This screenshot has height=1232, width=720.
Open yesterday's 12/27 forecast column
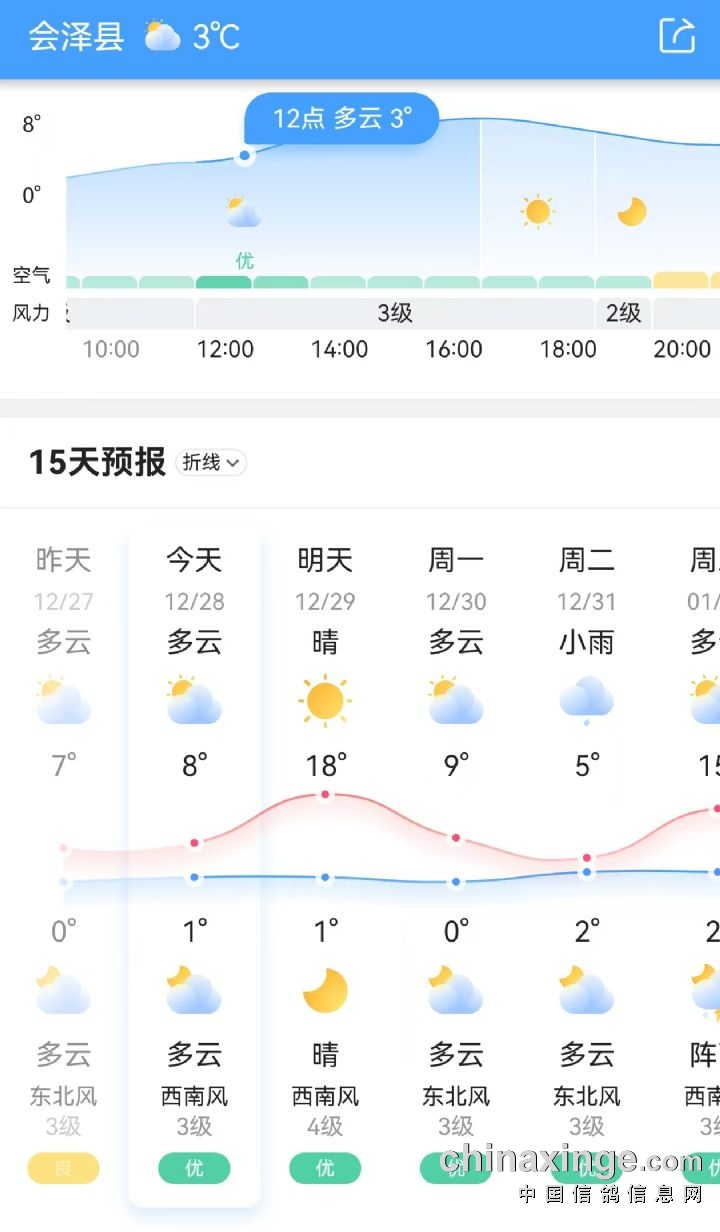(64, 866)
